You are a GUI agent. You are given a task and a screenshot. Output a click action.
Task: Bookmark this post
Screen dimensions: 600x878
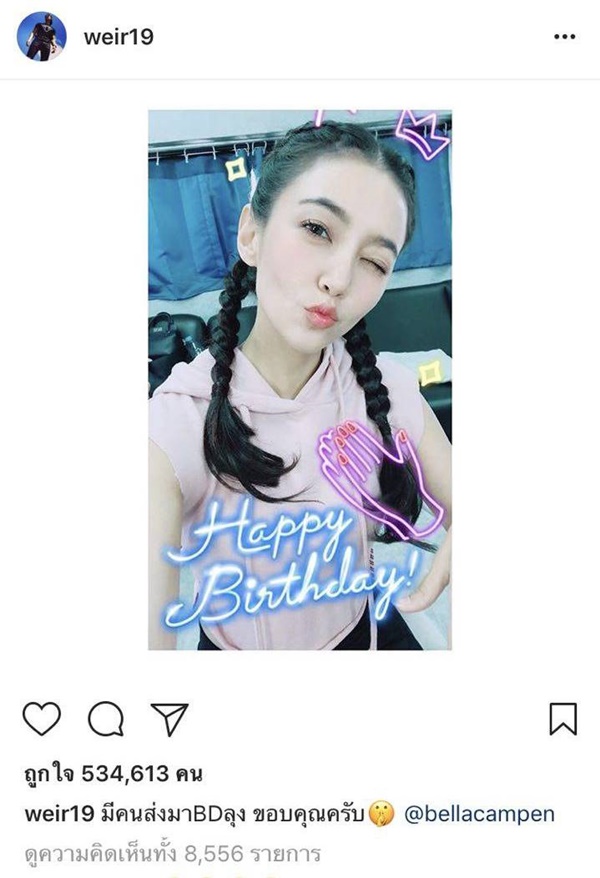click(x=563, y=718)
